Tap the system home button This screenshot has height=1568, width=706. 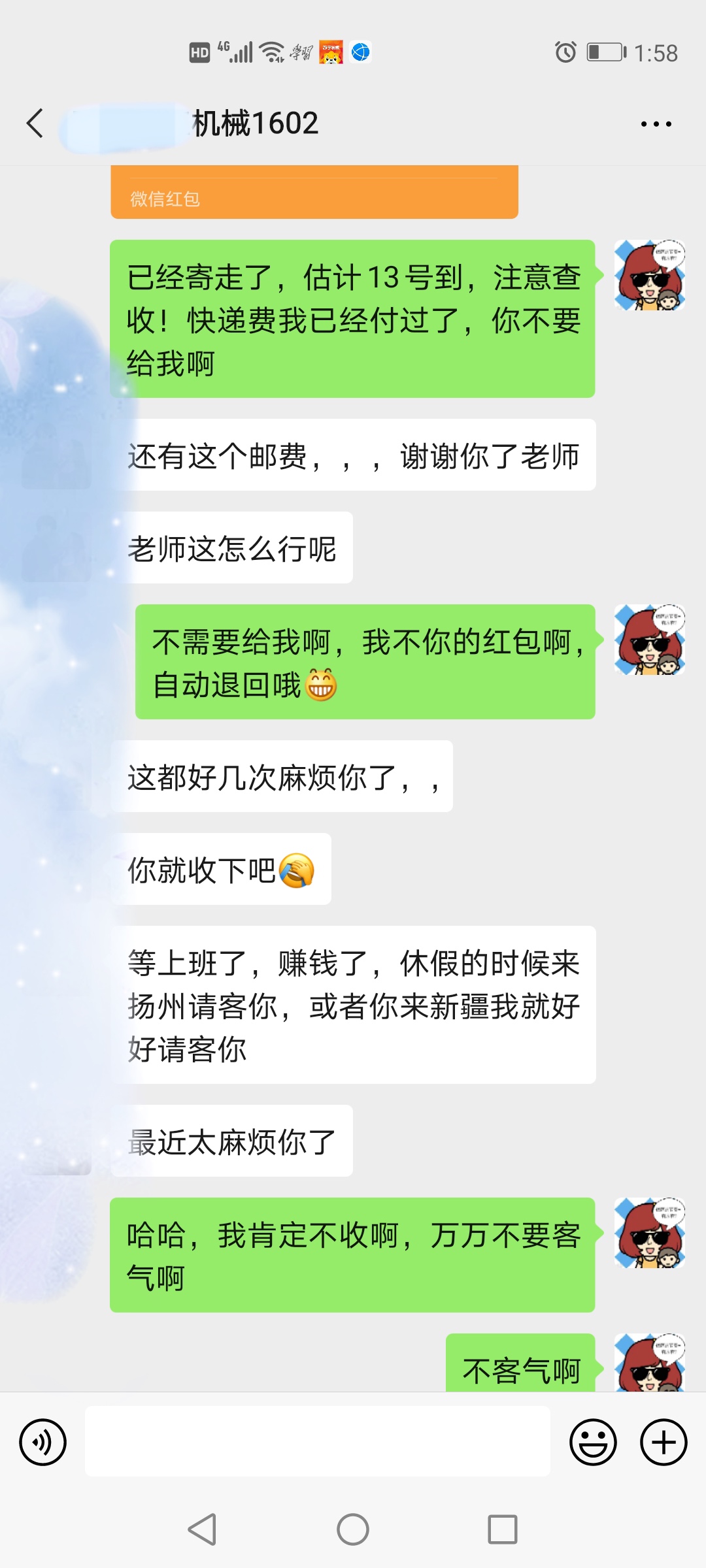(353, 1529)
